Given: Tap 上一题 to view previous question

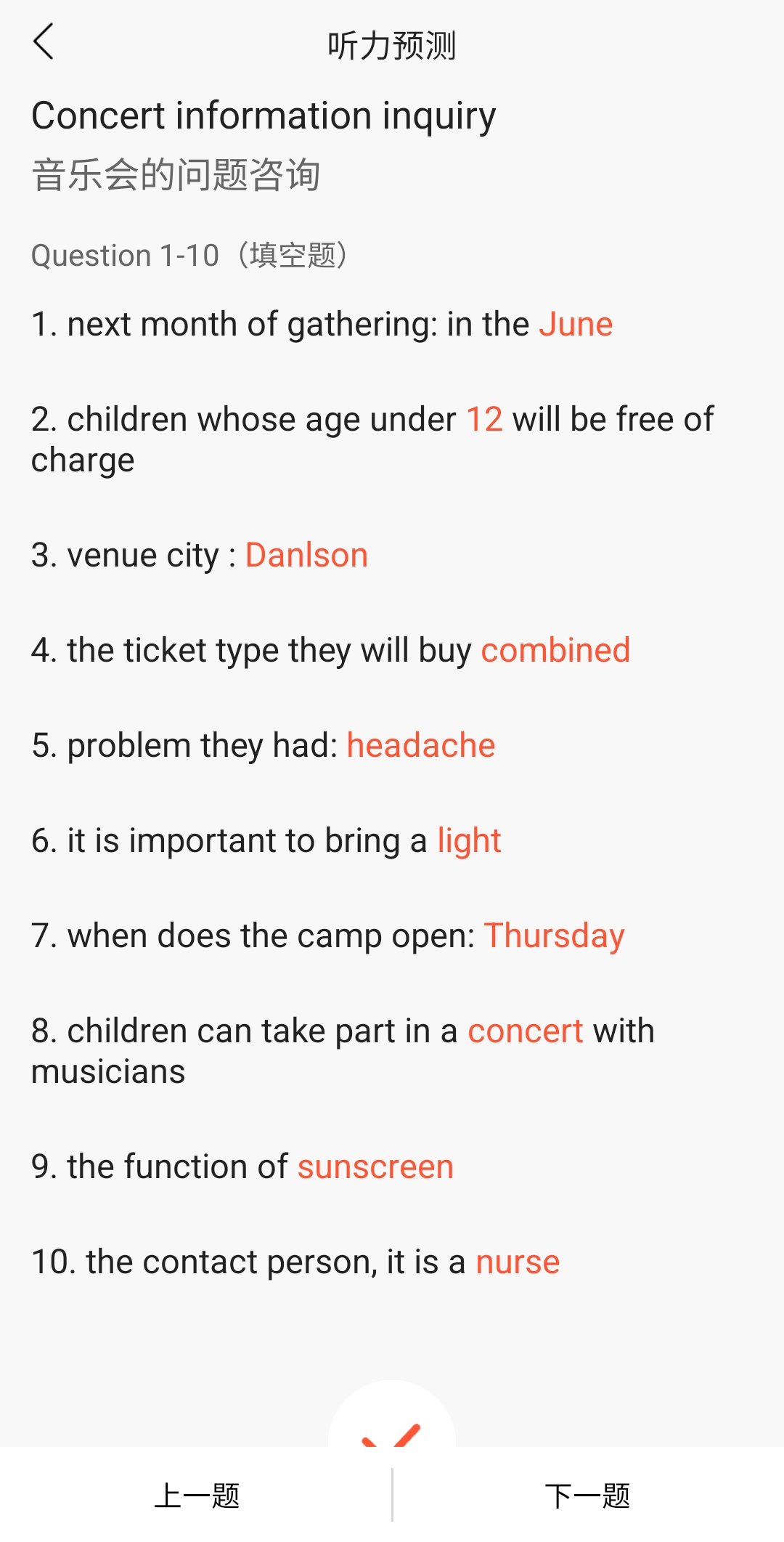Looking at the screenshot, I should coord(196,1496).
